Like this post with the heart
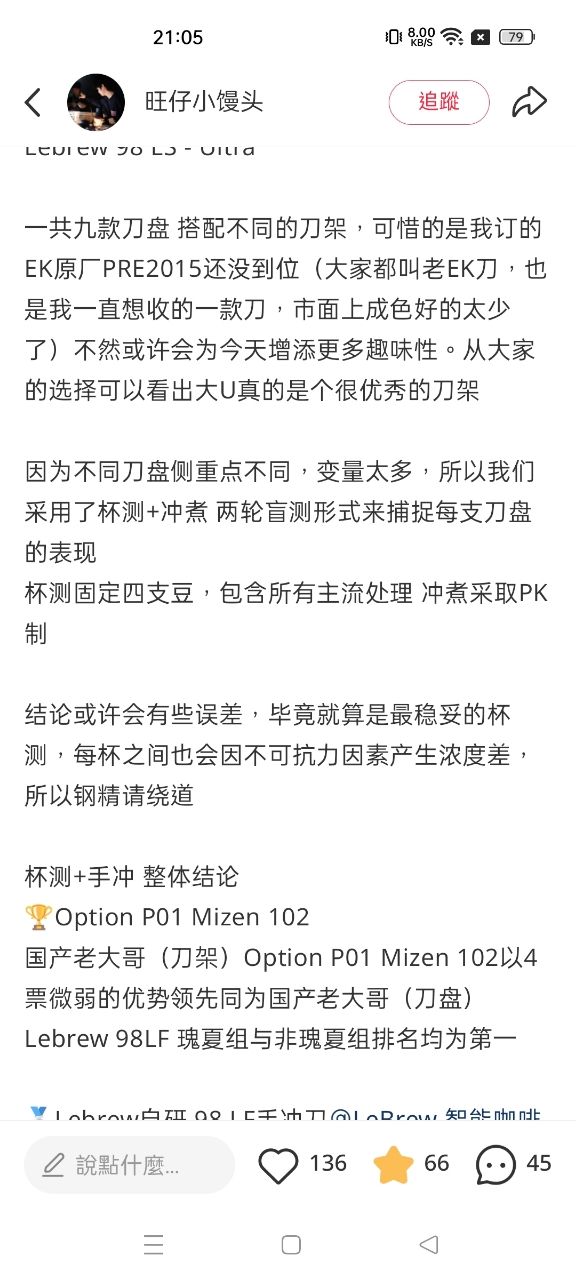576x1280 pixels. pyautogui.click(x=278, y=1165)
